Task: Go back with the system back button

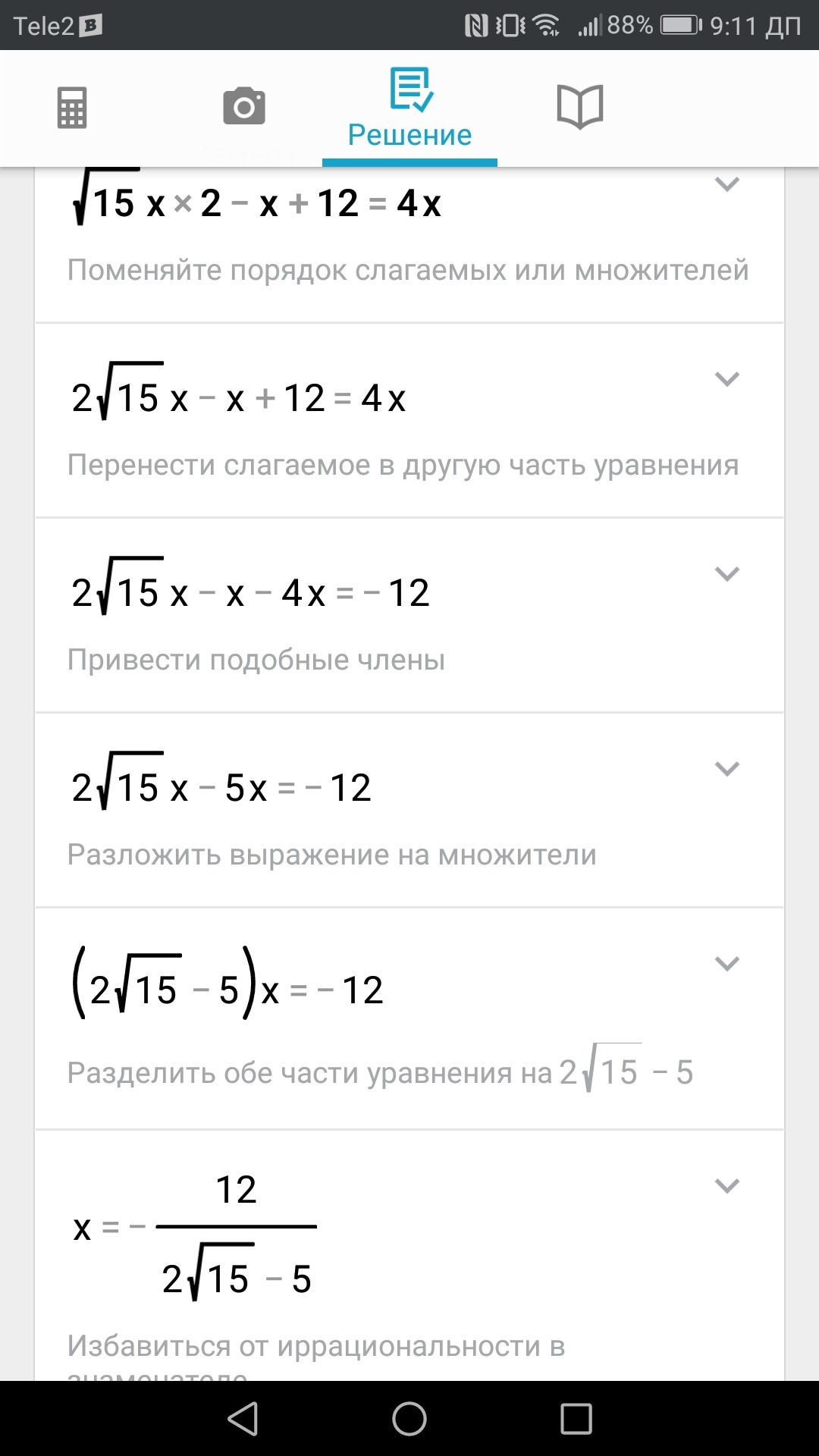Action: [243, 1419]
